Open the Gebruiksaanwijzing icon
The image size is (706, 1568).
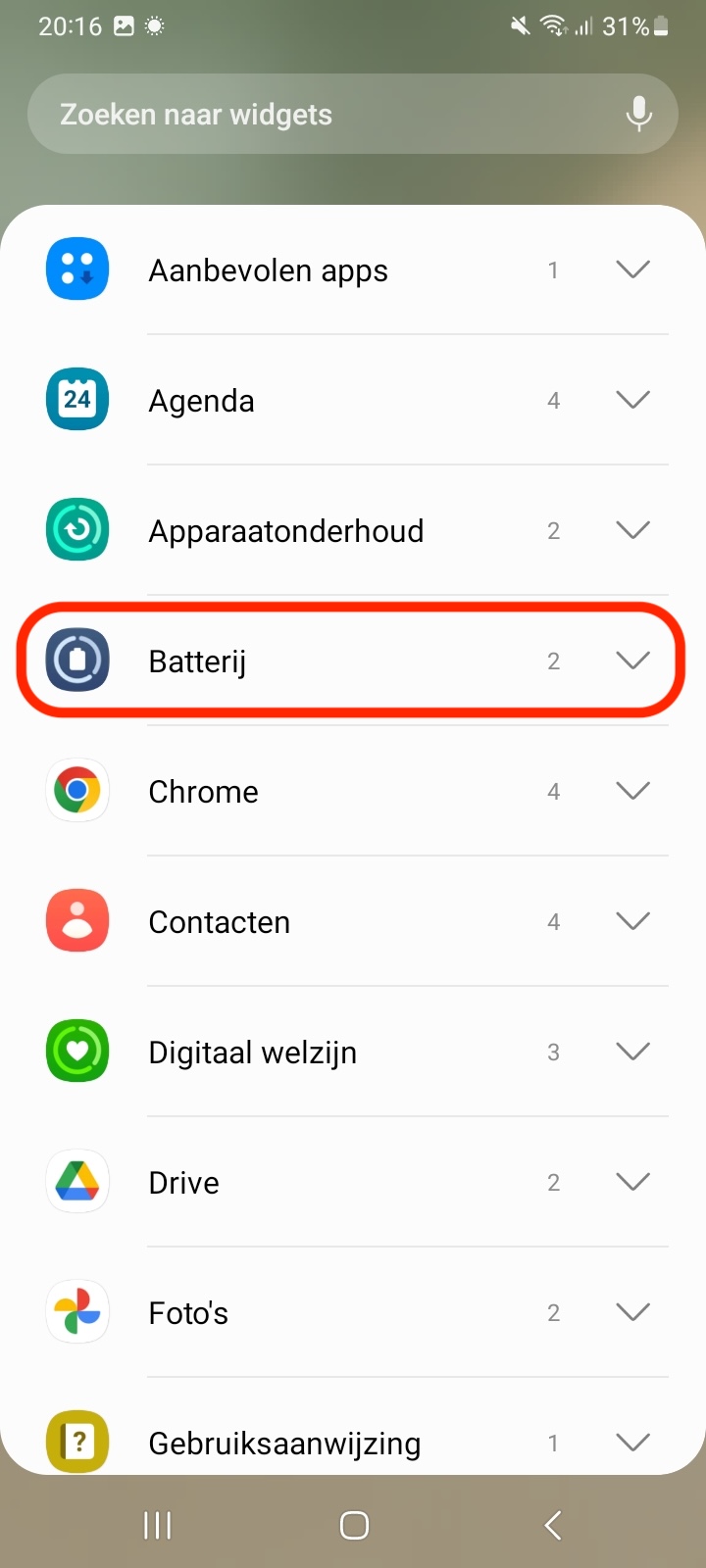pos(76,1442)
